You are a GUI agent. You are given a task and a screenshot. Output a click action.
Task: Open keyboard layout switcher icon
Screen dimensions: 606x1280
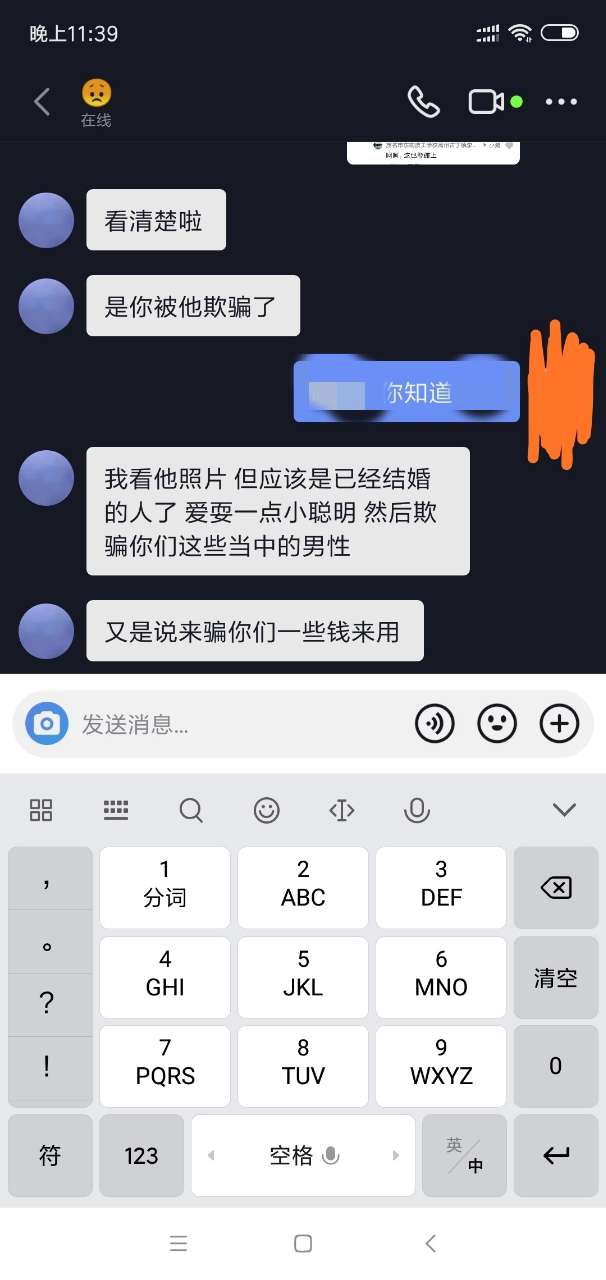tap(116, 809)
